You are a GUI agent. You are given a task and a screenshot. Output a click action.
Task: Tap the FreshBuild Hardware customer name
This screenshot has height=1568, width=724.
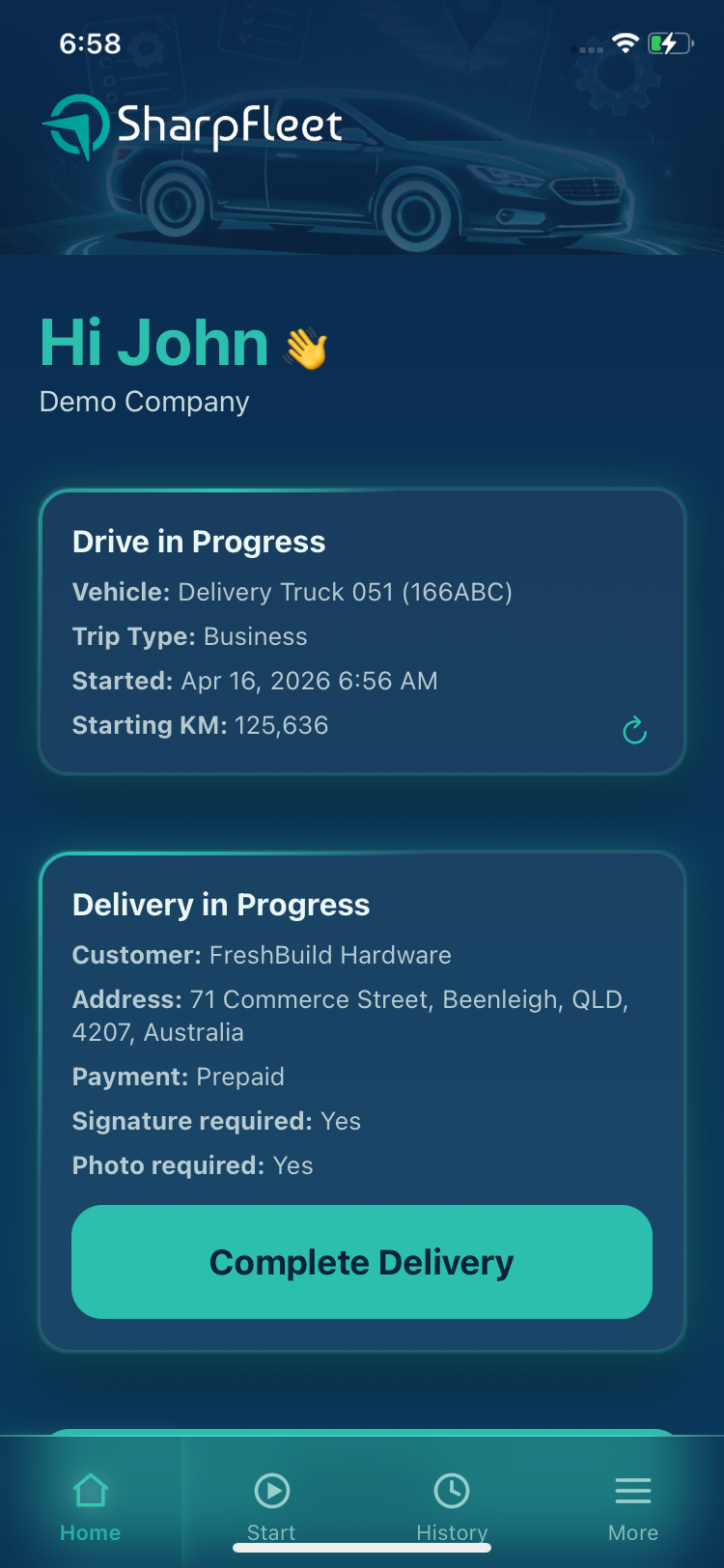coord(331,955)
